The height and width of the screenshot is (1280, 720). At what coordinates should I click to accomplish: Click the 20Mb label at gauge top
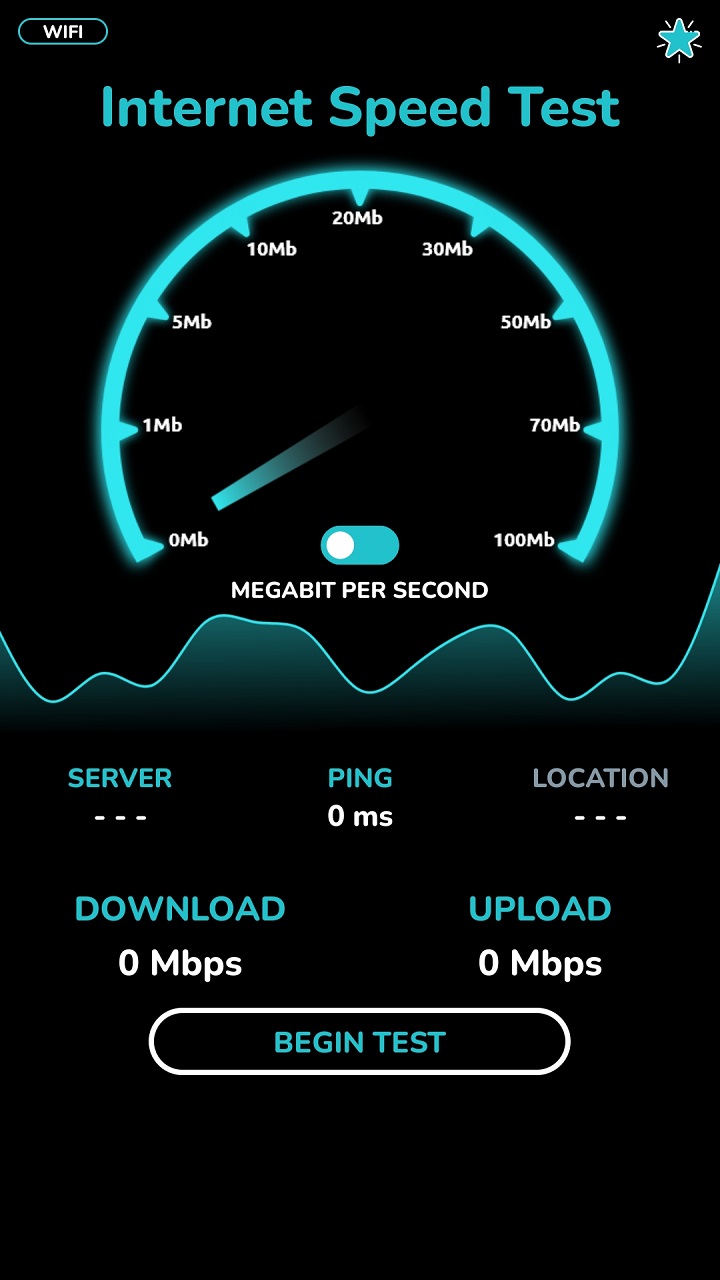(360, 217)
